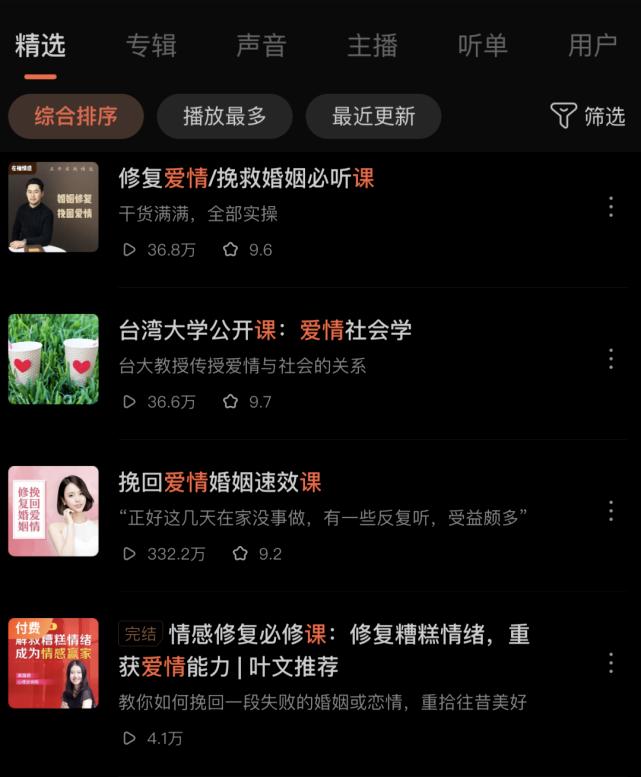
Task: Sort results by 综合排序
Action: (x=76, y=116)
